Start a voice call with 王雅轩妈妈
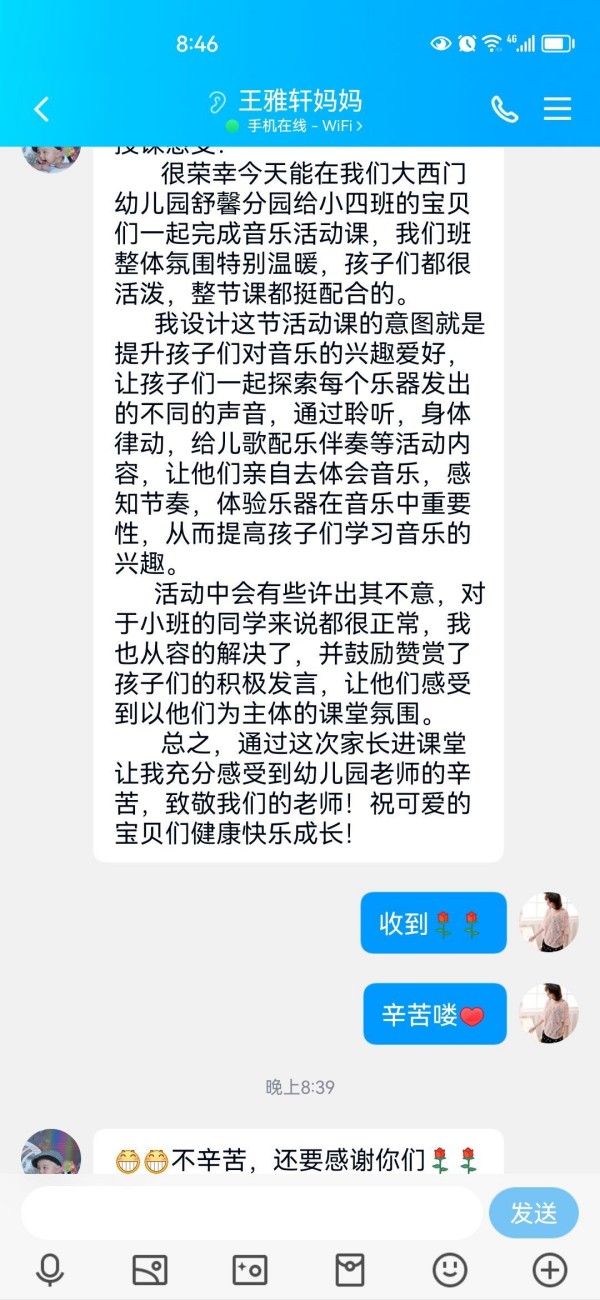 point(505,109)
